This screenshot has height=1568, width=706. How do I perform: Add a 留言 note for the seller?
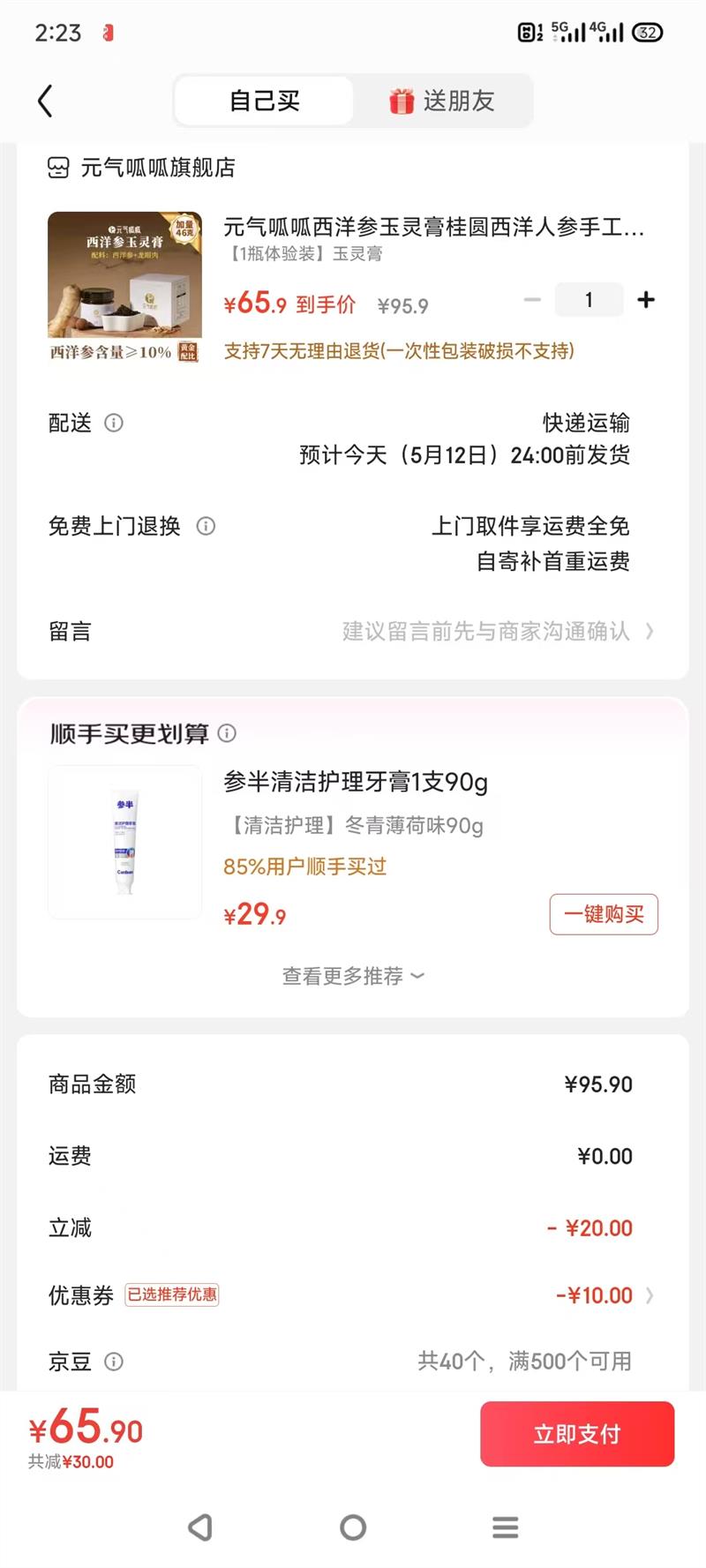pos(485,632)
